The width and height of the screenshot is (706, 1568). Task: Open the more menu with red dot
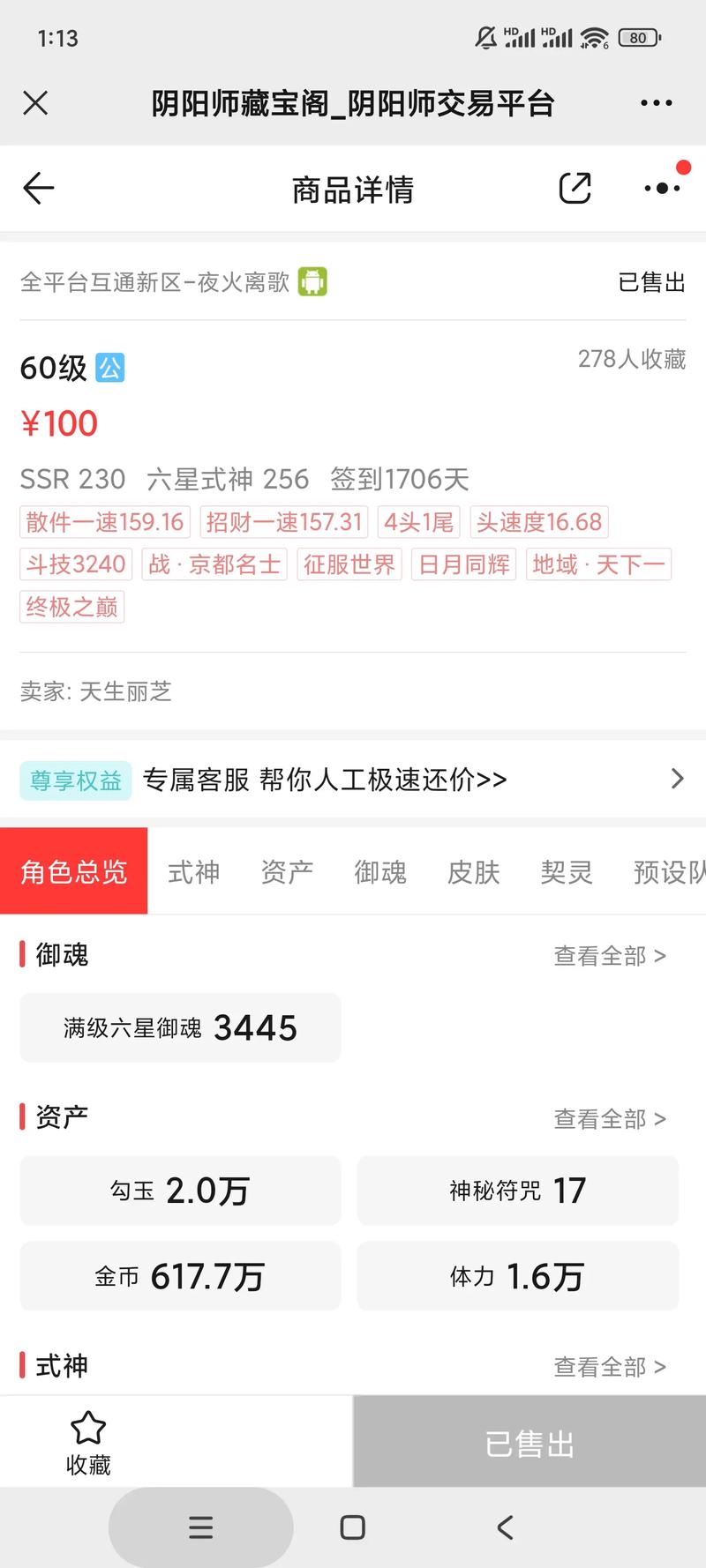663,188
